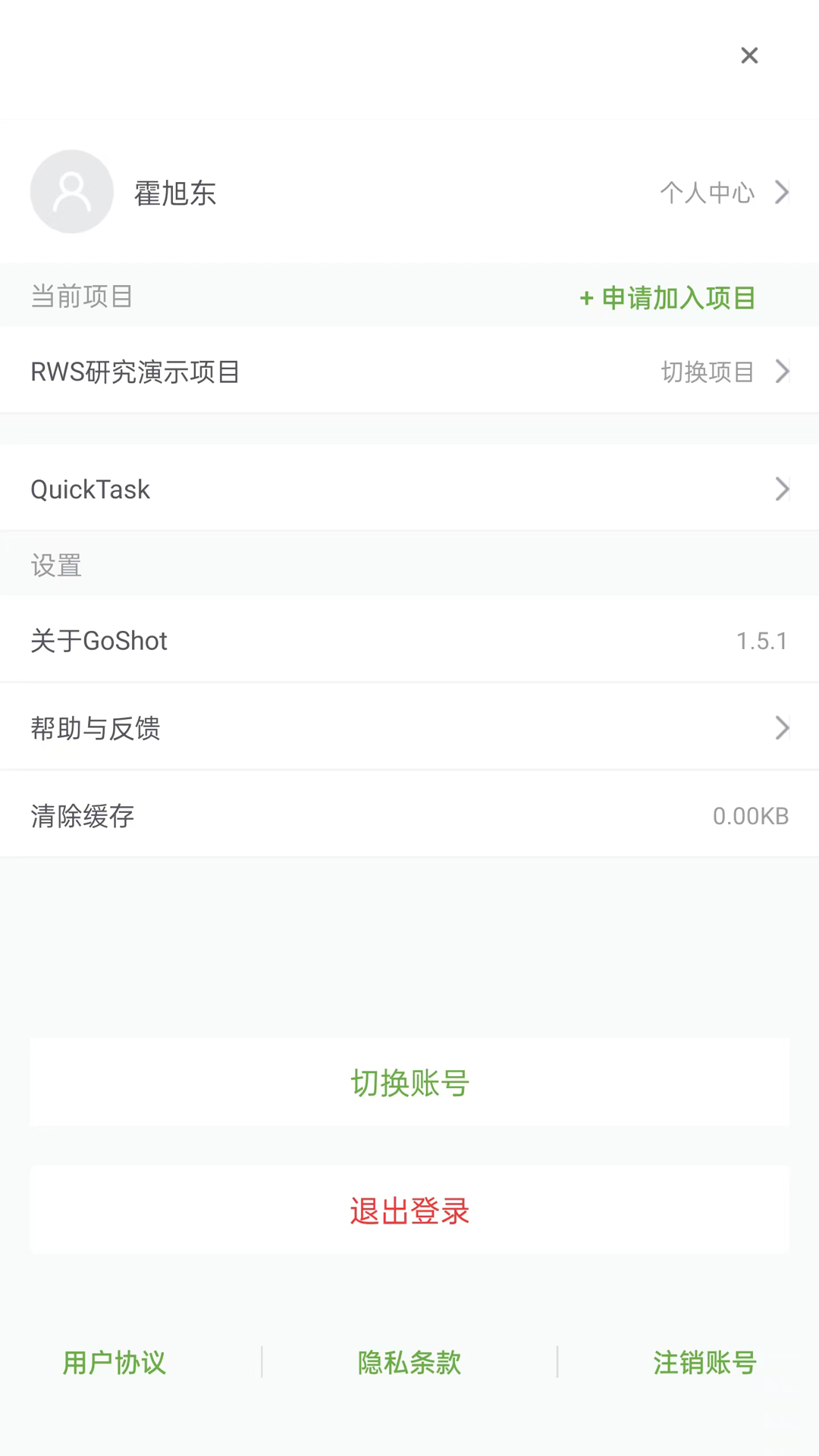Viewport: 819px width, 1456px height.
Task: Open 关于GoShot version info
Action: point(409,641)
